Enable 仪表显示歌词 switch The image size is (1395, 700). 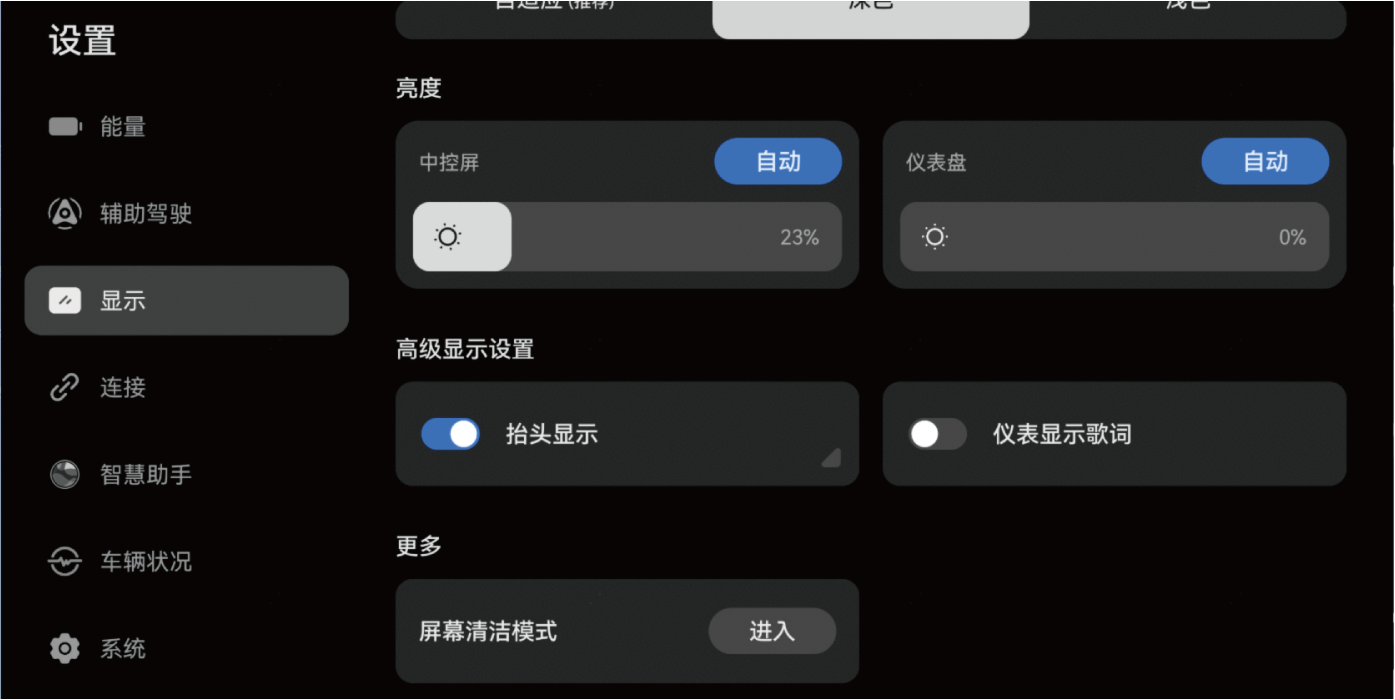[x=937, y=434]
